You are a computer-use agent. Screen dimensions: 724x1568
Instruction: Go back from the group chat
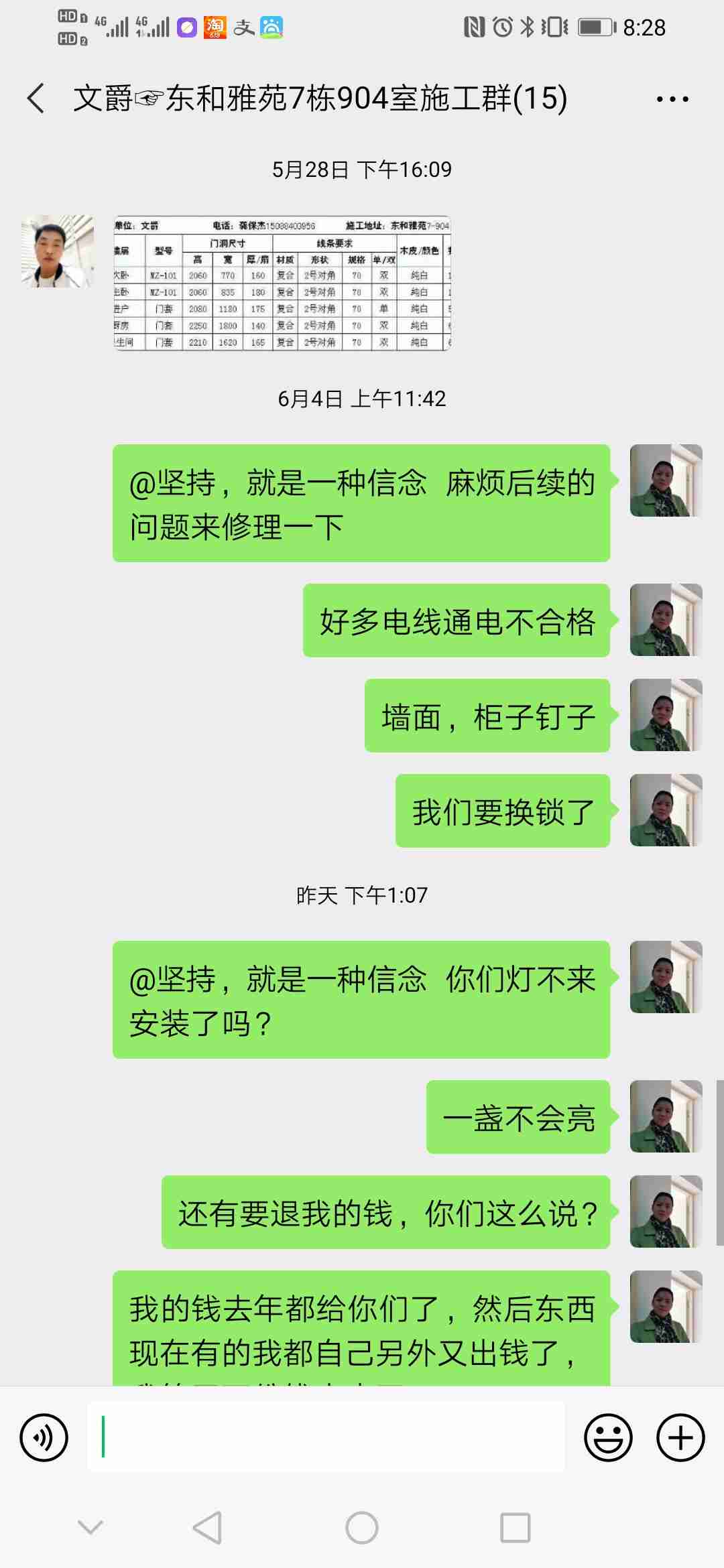(36, 99)
